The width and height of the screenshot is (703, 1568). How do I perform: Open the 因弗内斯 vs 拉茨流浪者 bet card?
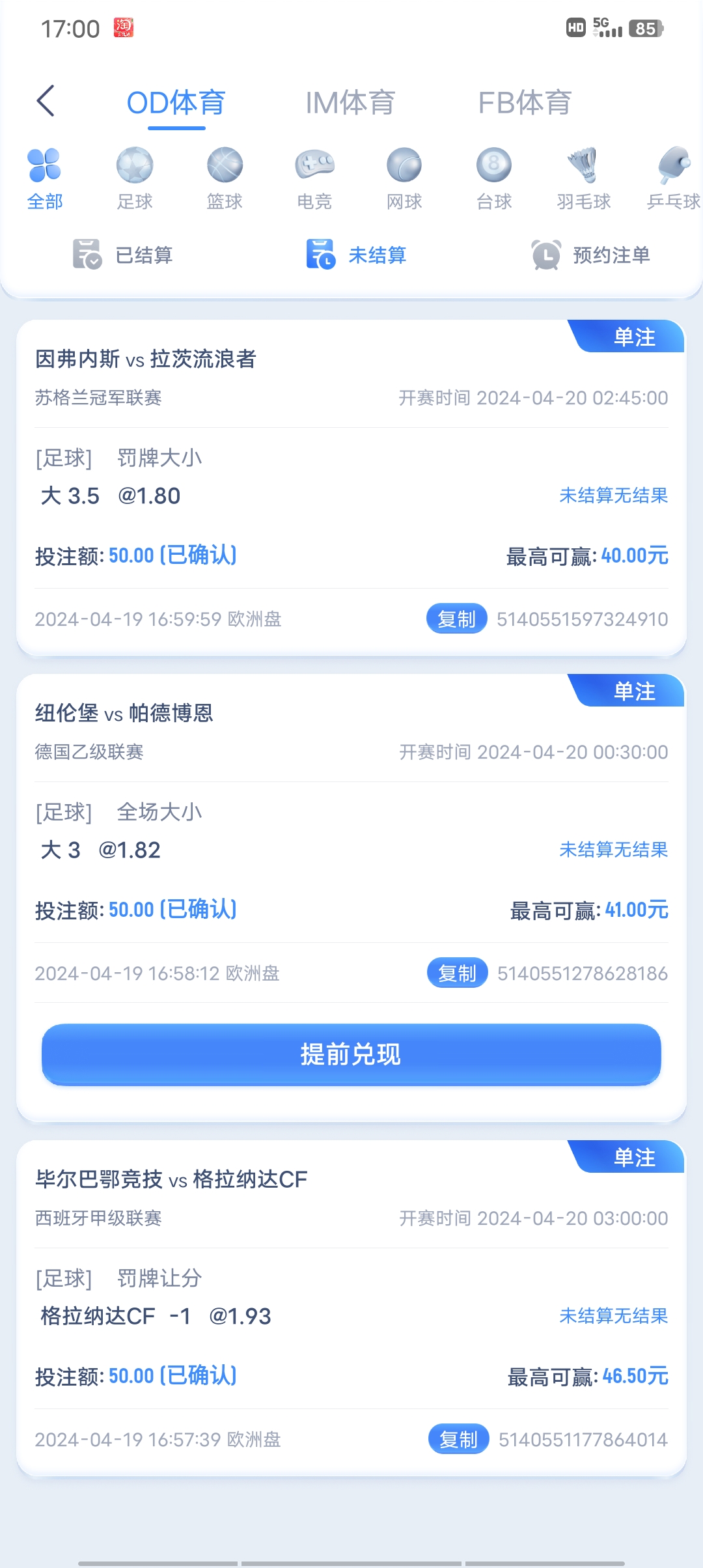[146, 359]
